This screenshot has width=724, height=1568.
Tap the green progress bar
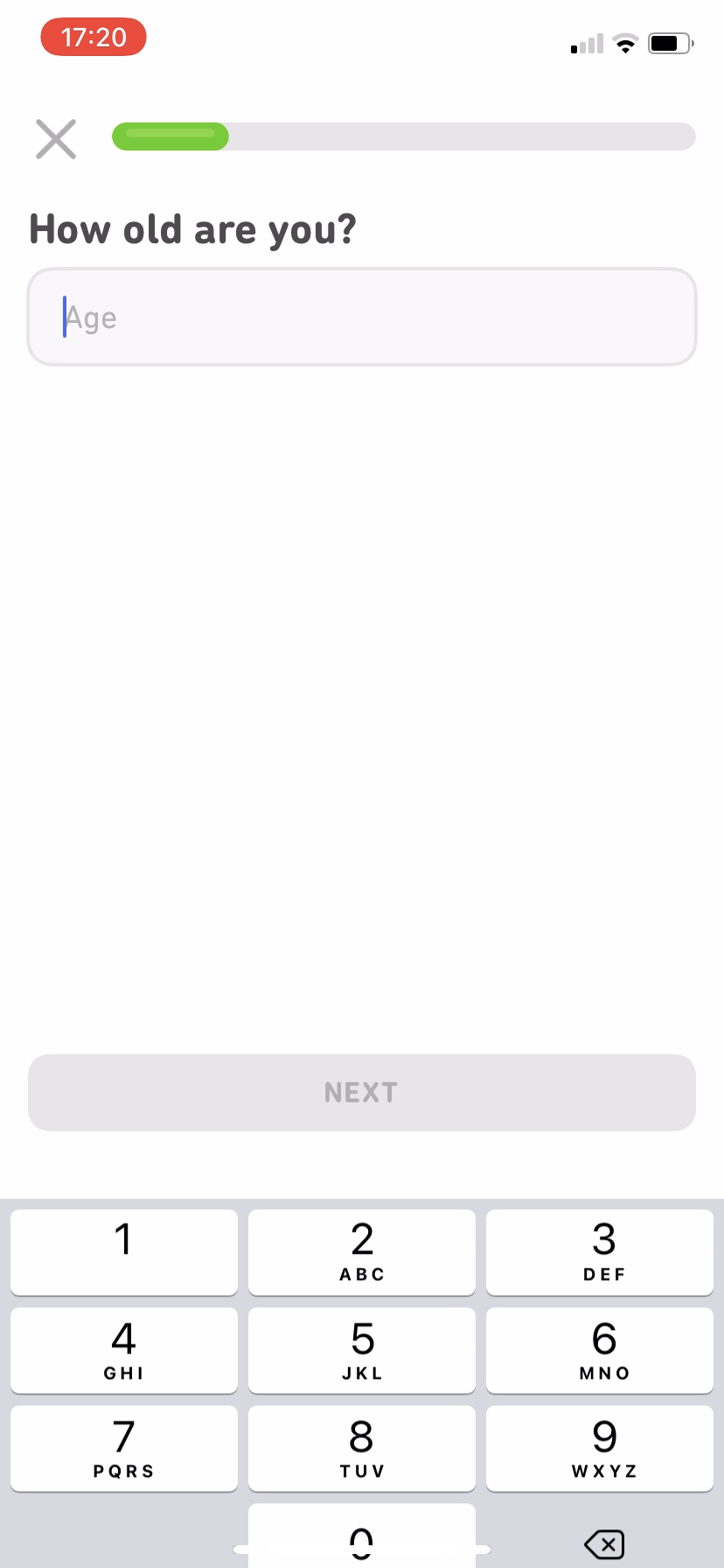click(x=171, y=136)
